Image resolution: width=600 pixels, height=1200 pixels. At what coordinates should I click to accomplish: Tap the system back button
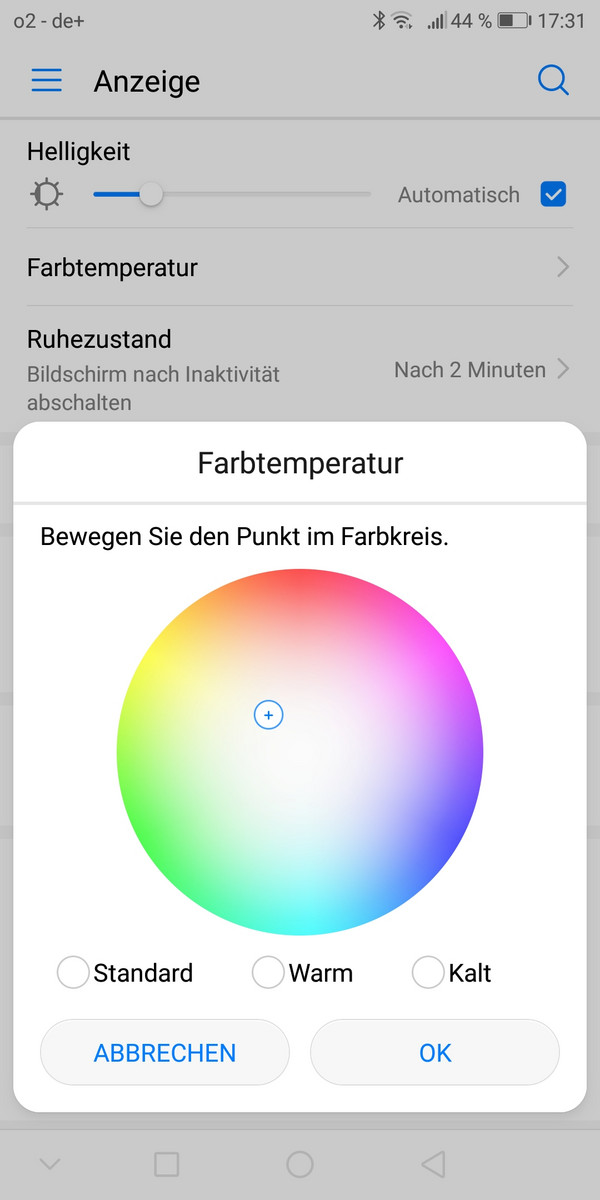coord(433,1164)
